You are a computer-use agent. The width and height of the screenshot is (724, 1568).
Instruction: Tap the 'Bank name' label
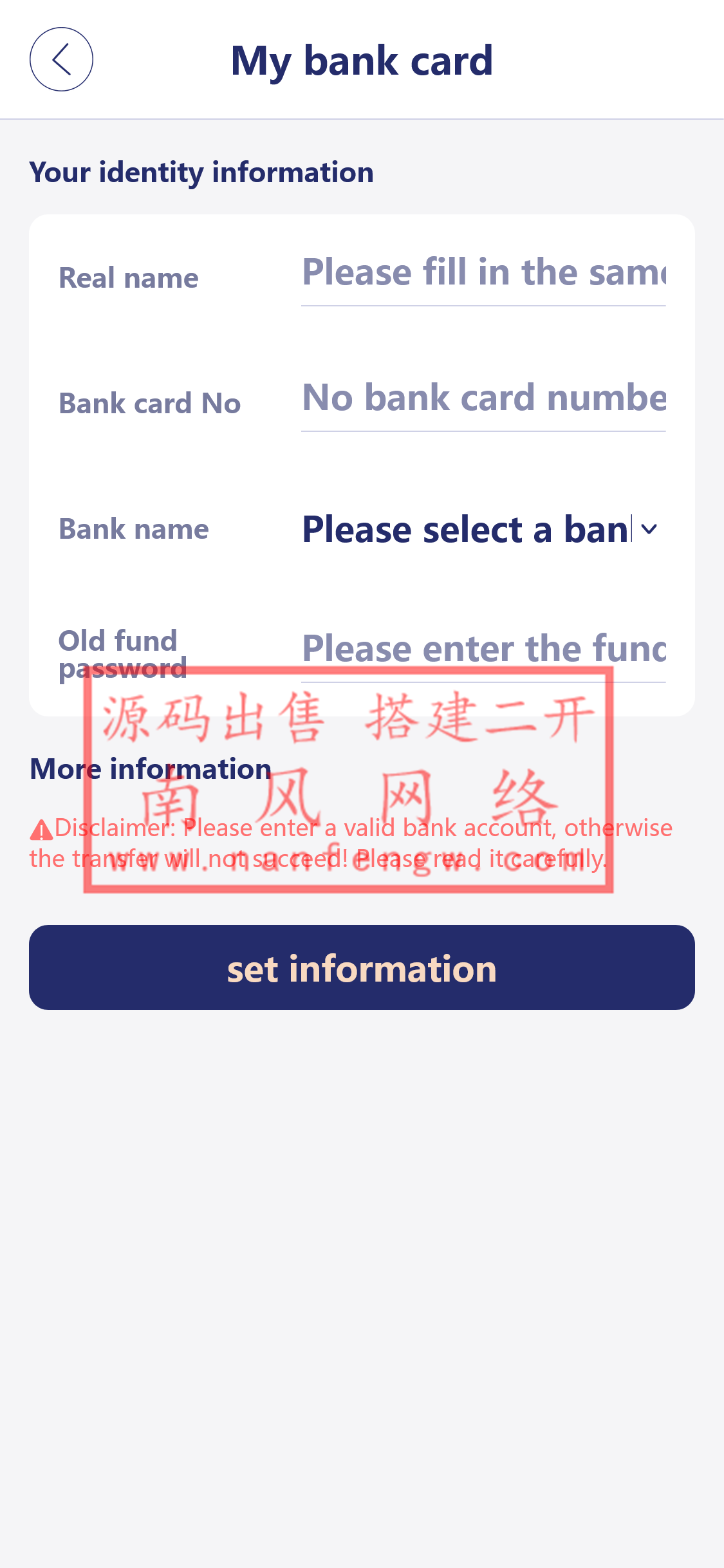point(133,529)
